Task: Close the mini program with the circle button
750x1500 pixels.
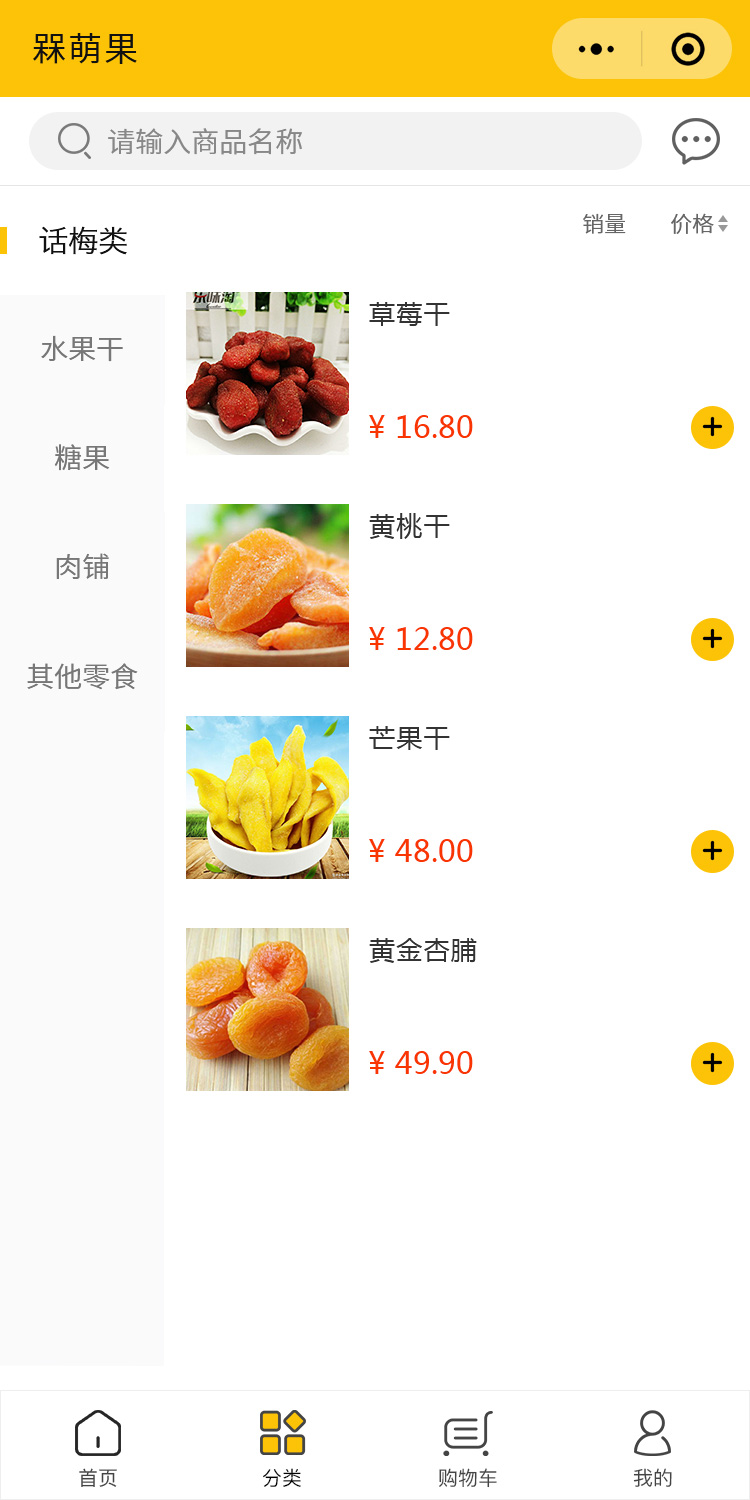Action: pyautogui.click(x=688, y=48)
